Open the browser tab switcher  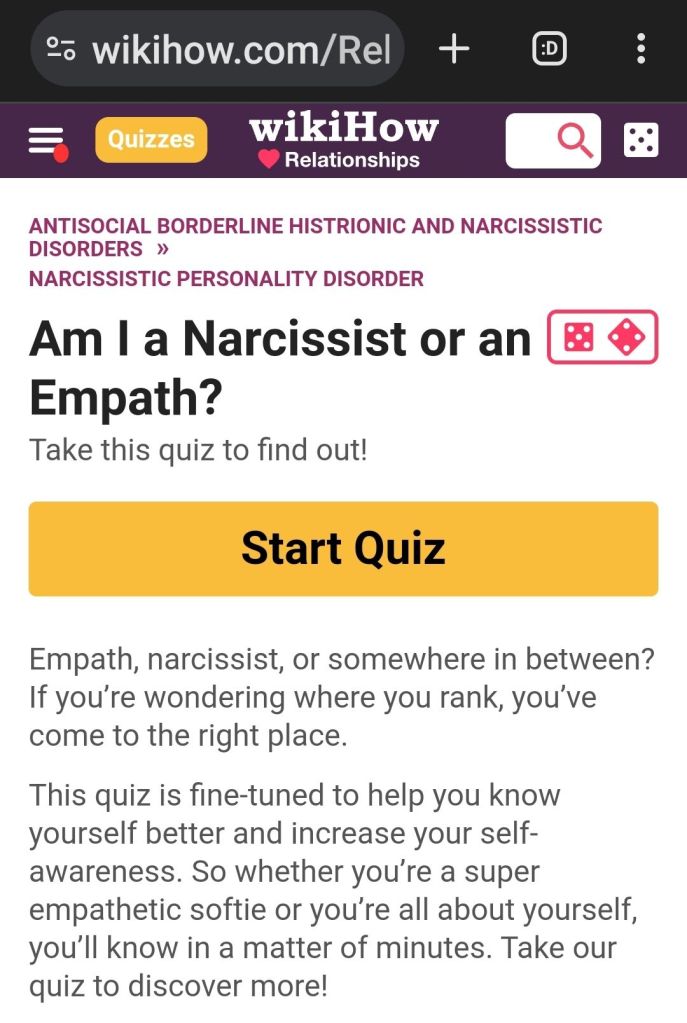pyautogui.click(x=549, y=48)
